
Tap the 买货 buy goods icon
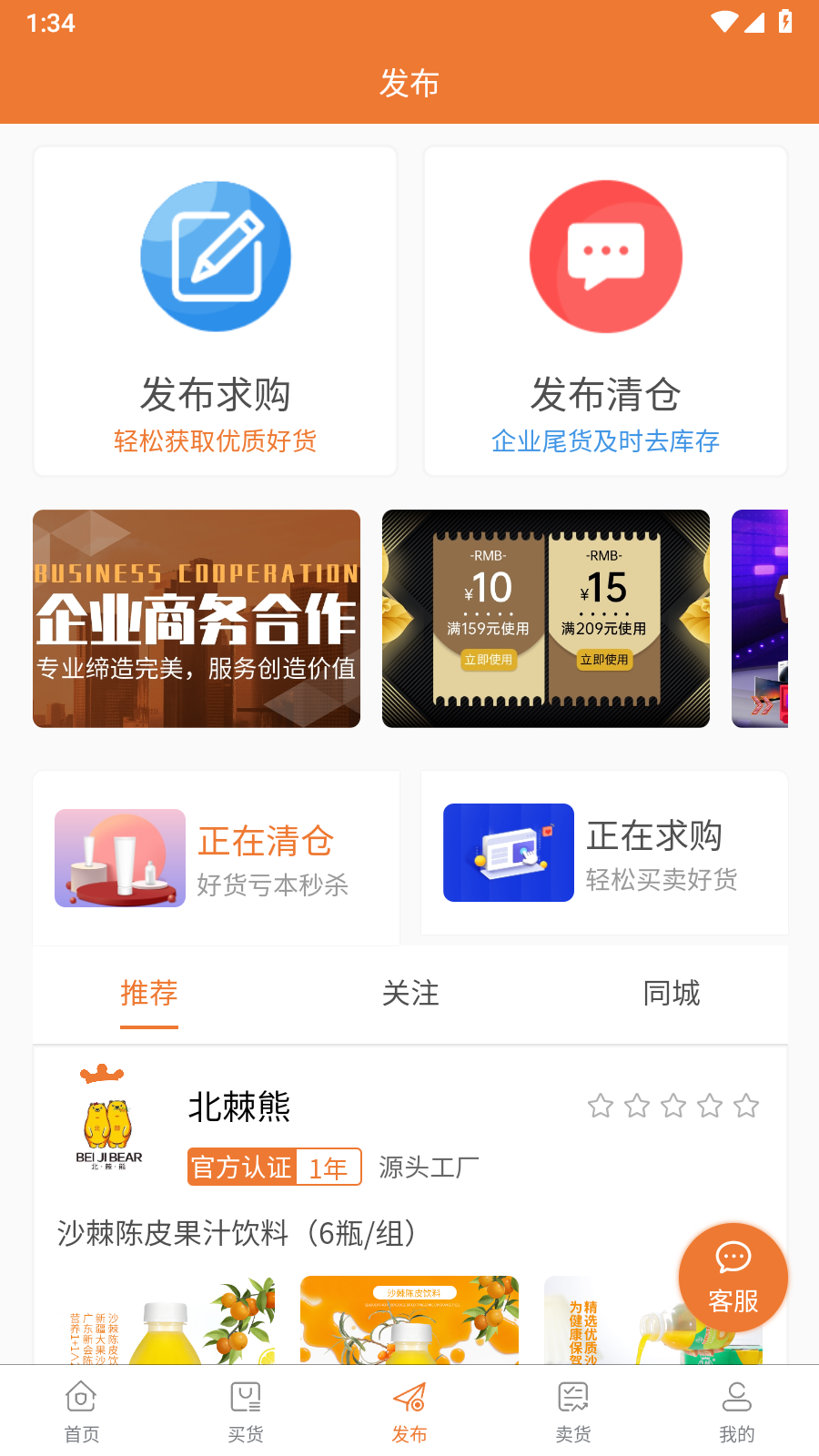pyautogui.click(x=244, y=1397)
